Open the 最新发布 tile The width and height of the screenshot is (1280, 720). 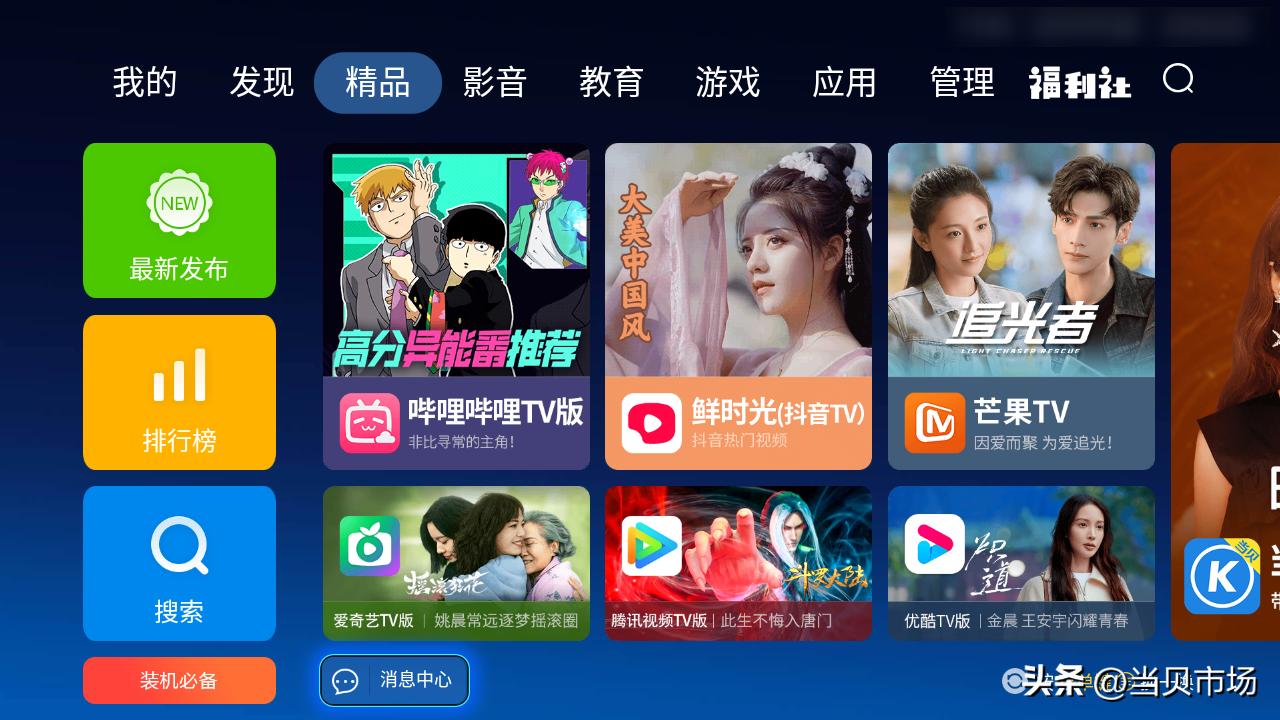tap(179, 220)
